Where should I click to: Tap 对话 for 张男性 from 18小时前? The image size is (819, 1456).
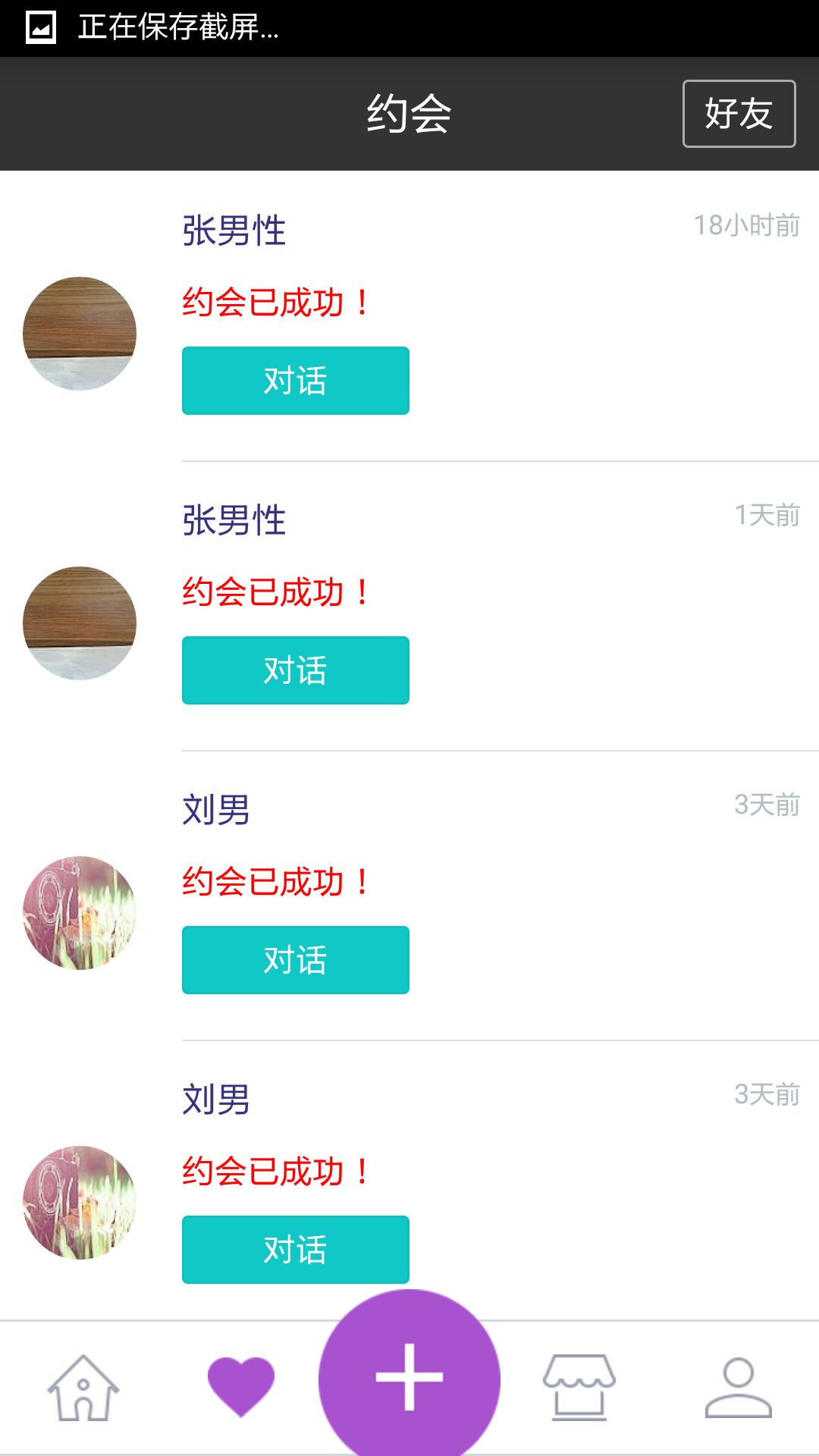click(296, 381)
